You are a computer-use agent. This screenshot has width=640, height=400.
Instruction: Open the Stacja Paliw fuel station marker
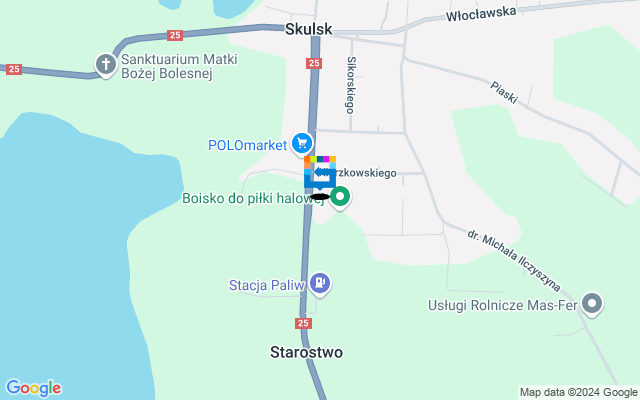[320, 285]
